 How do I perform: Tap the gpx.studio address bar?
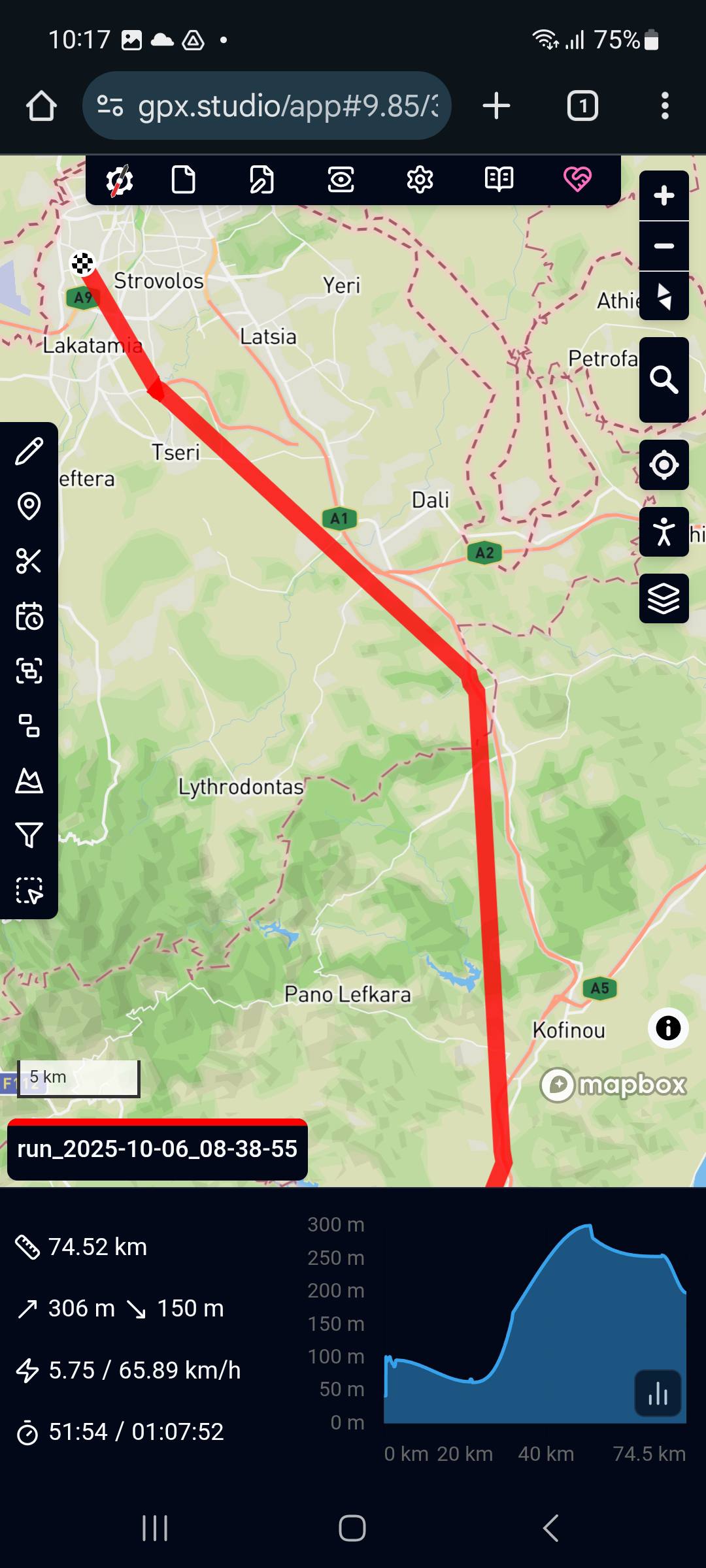click(x=267, y=106)
